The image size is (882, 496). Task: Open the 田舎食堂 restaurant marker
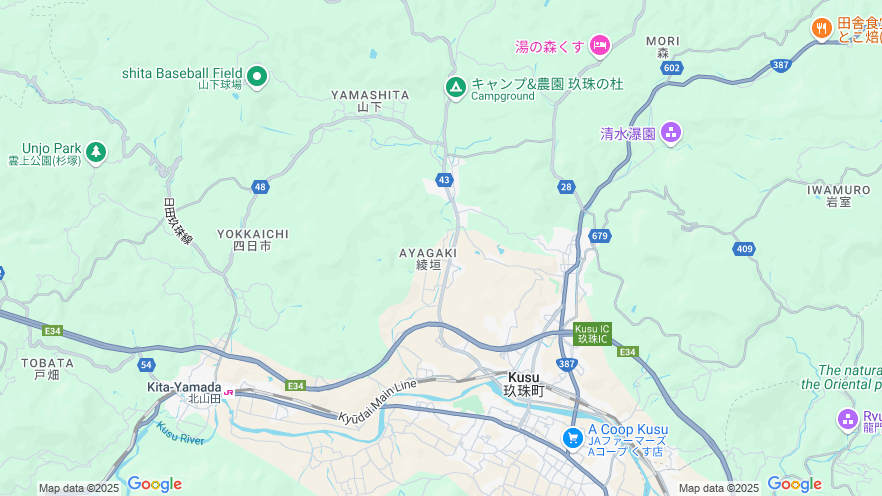[821, 28]
